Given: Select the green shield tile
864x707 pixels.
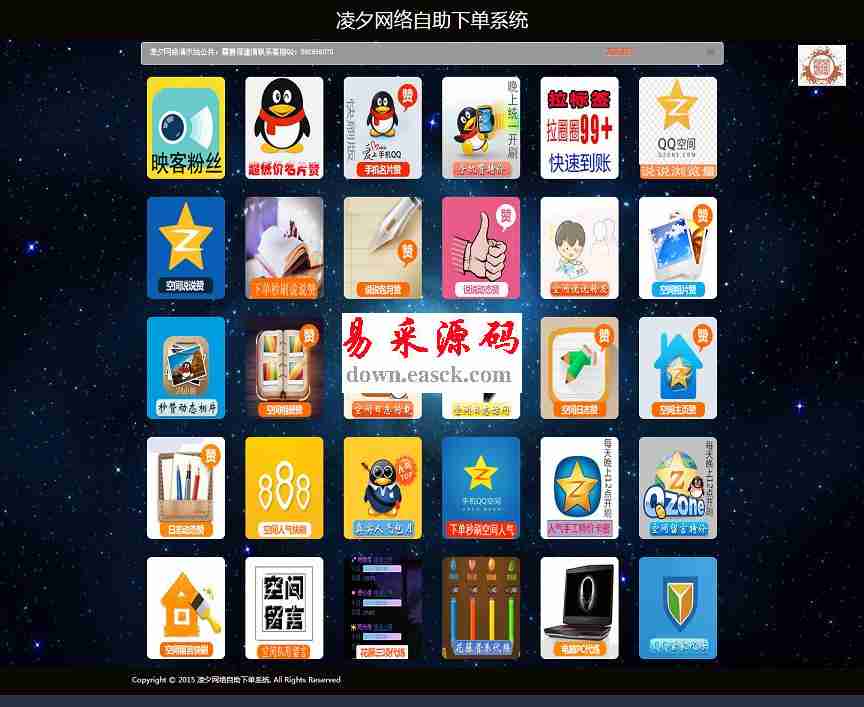Looking at the screenshot, I should pyautogui.click(x=678, y=608).
